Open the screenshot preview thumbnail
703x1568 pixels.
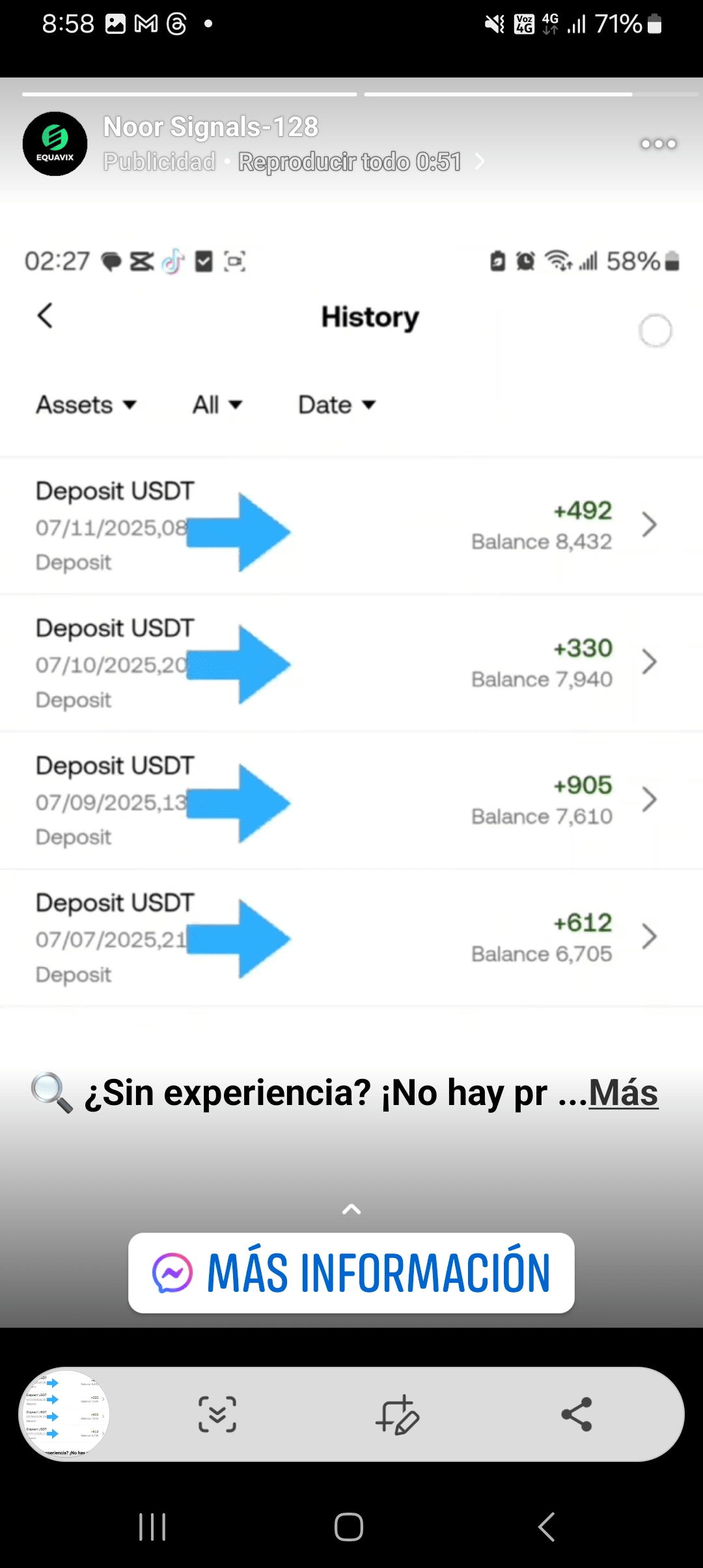click(65, 1414)
